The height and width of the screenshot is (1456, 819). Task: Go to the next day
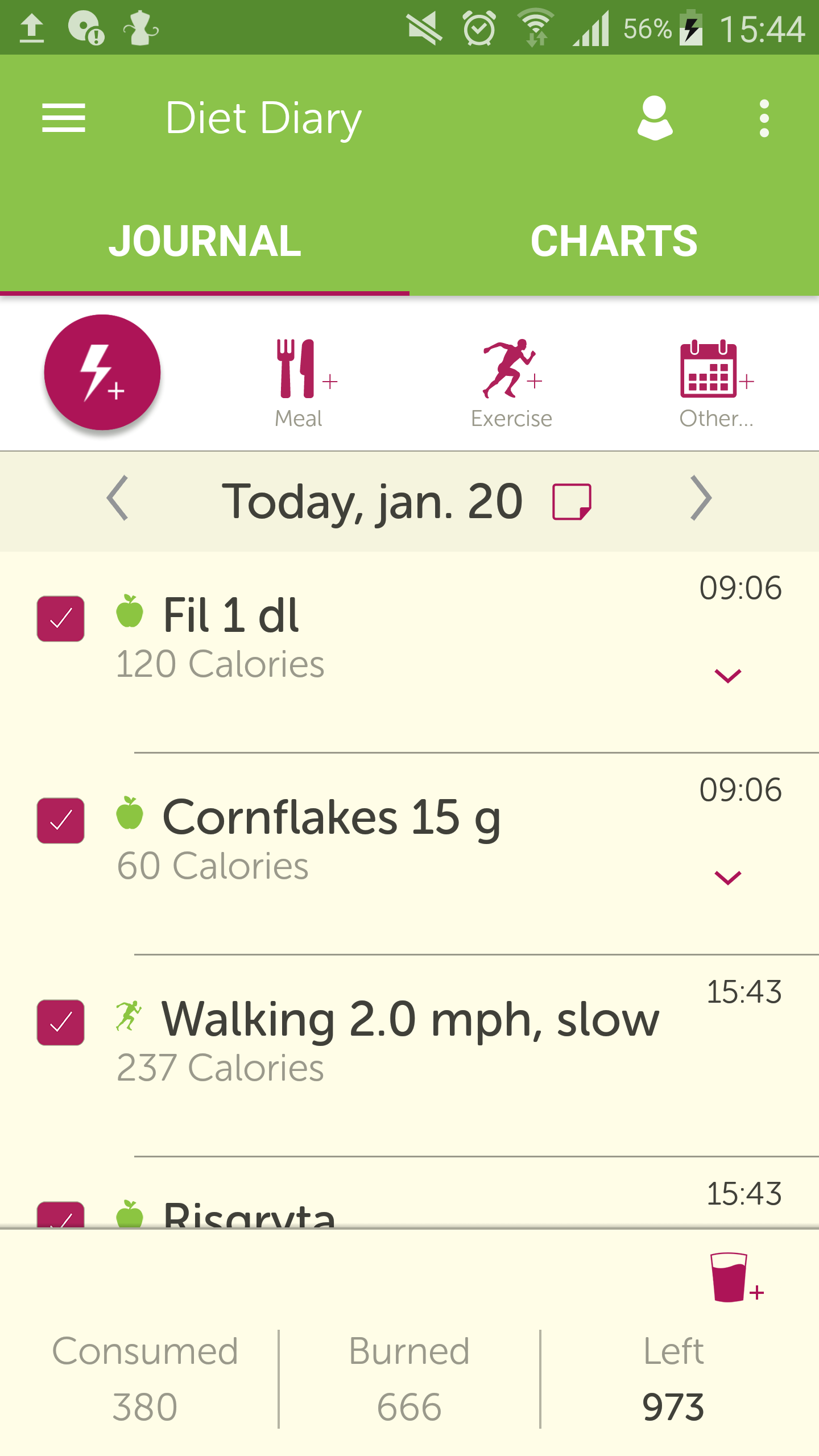point(701,498)
